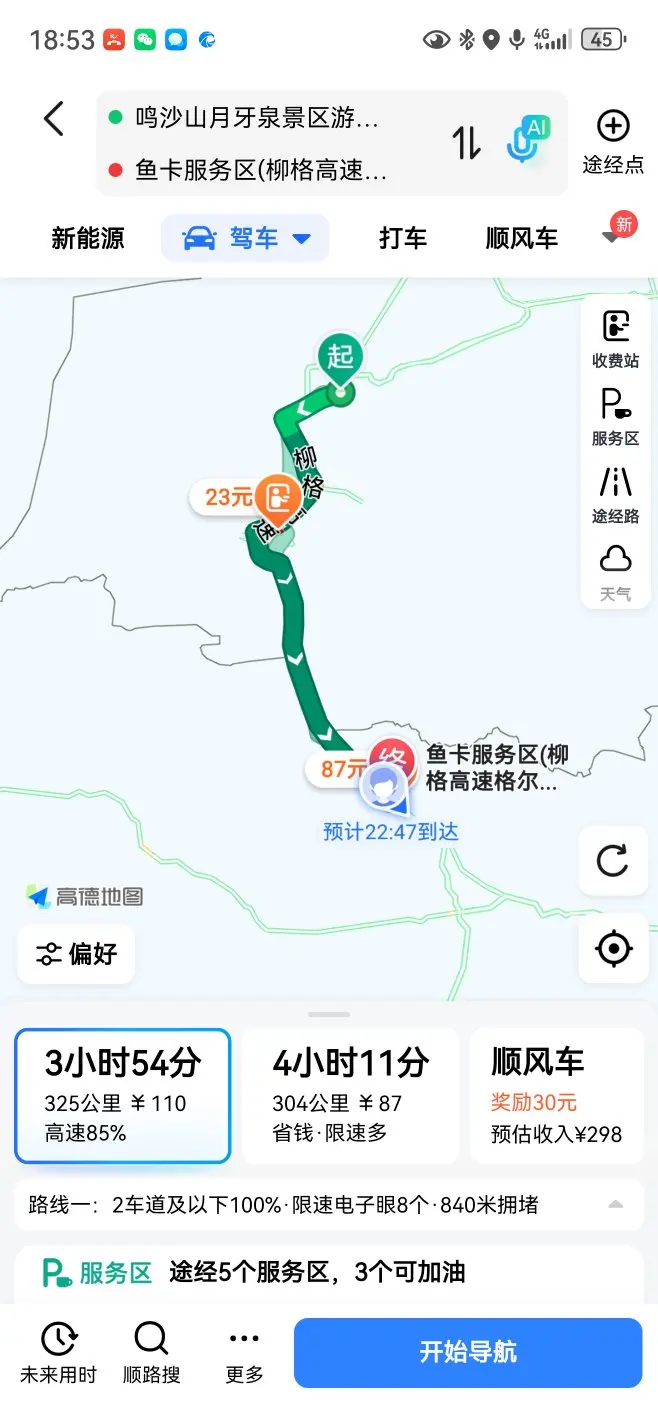The image size is (658, 1416).
Task: Show 收费站 toll stations on map
Action: tap(615, 340)
